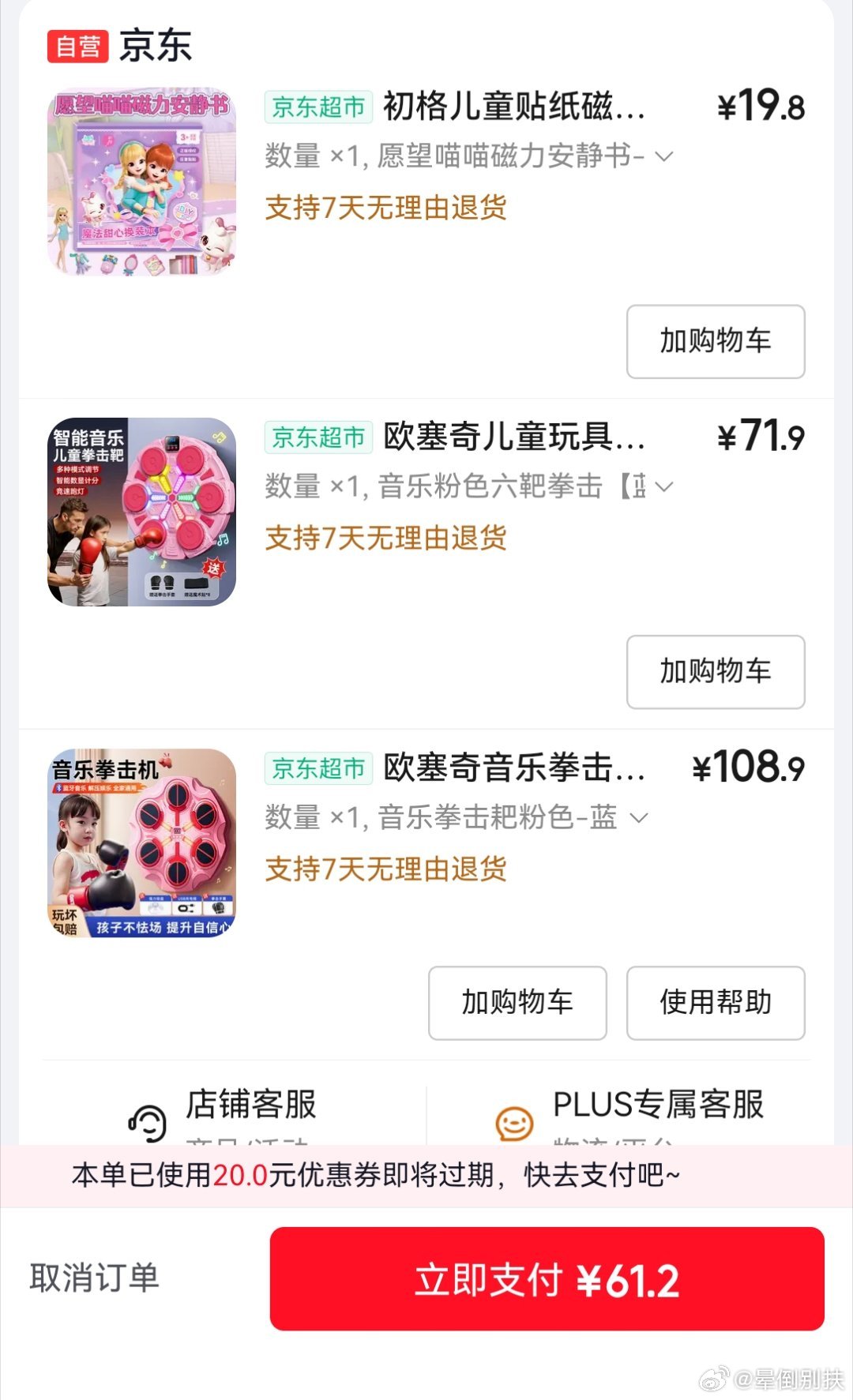The width and height of the screenshot is (853, 1400).
Task: Add 欧塞奇音乐拳击 ¥108.9 item to cart
Action: [x=517, y=1002]
